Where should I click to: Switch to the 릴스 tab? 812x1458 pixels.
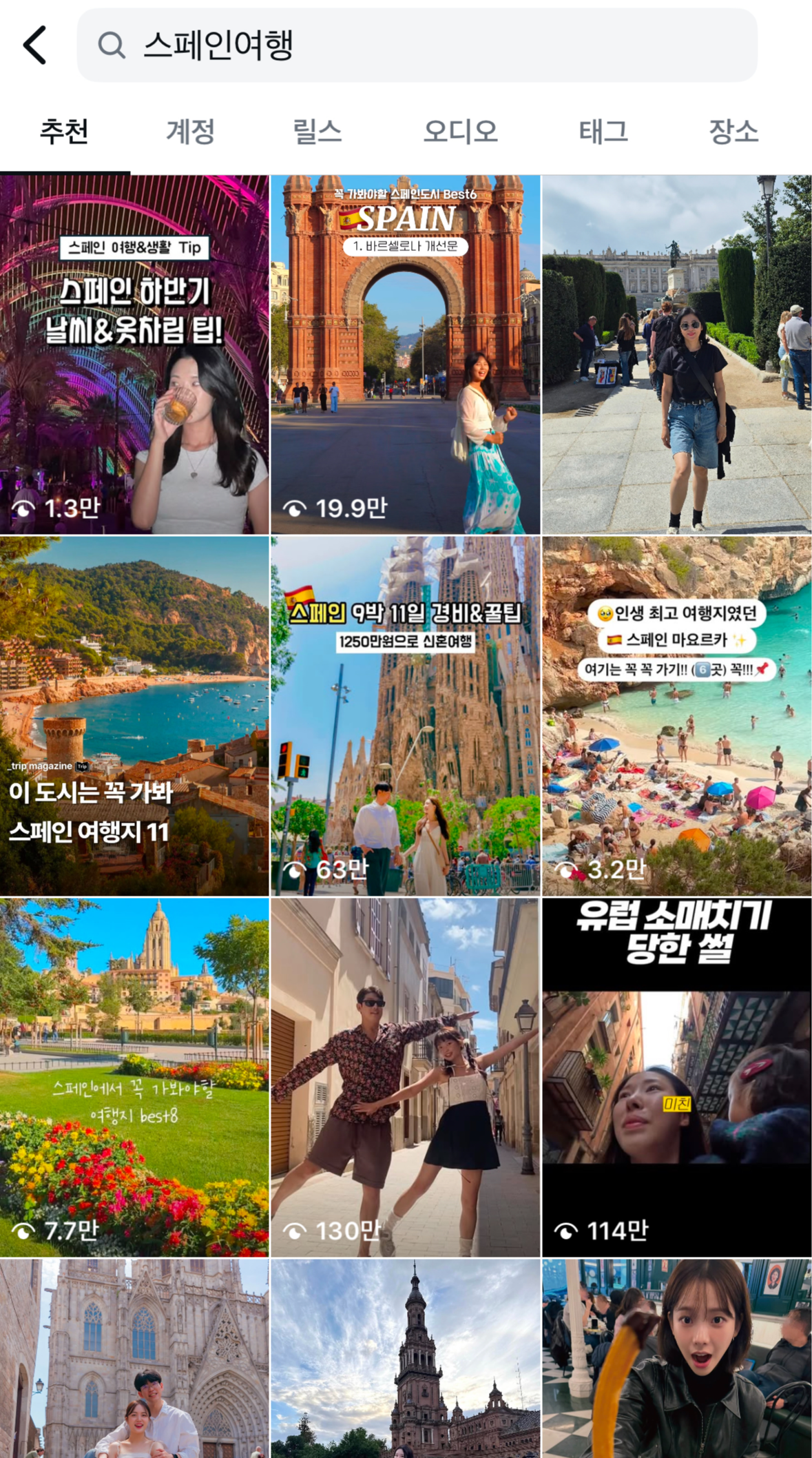click(317, 131)
